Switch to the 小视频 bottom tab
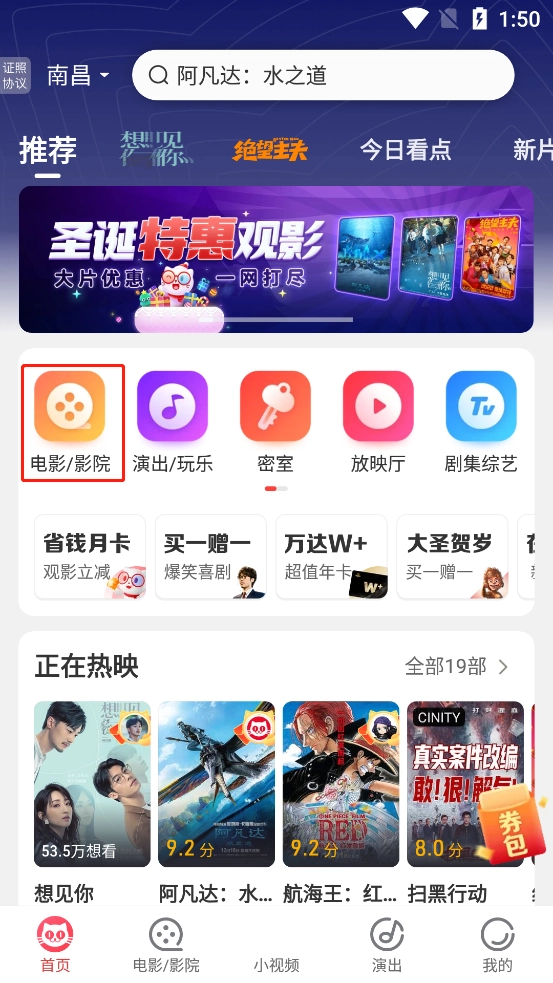 (276, 964)
